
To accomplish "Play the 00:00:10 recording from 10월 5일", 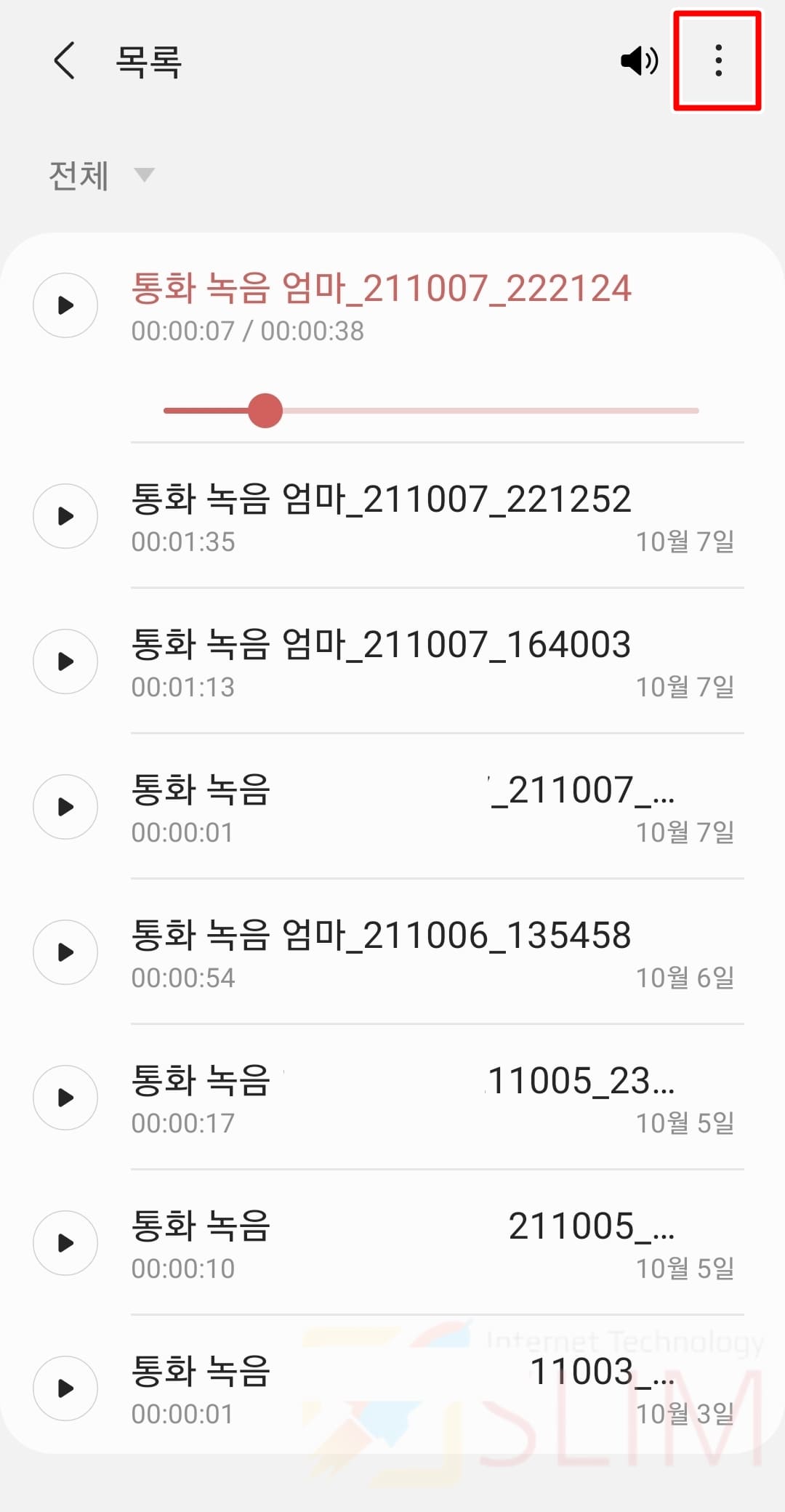I will click(x=65, y=1243).
